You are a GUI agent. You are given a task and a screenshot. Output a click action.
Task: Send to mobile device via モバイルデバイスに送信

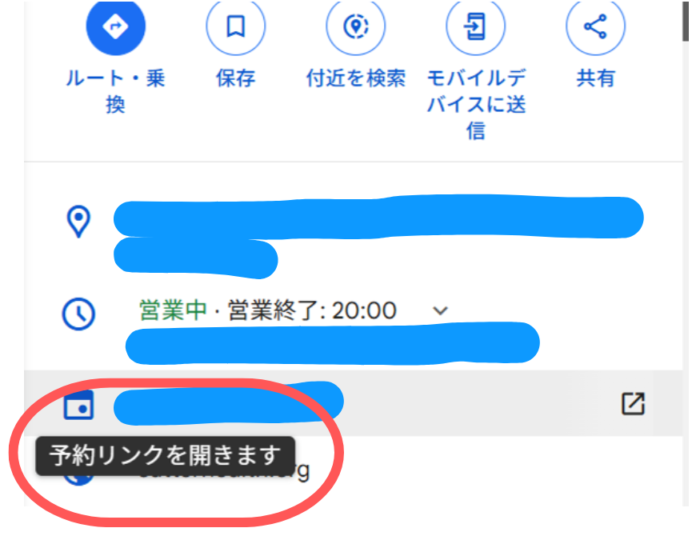[x=476, y=28]
